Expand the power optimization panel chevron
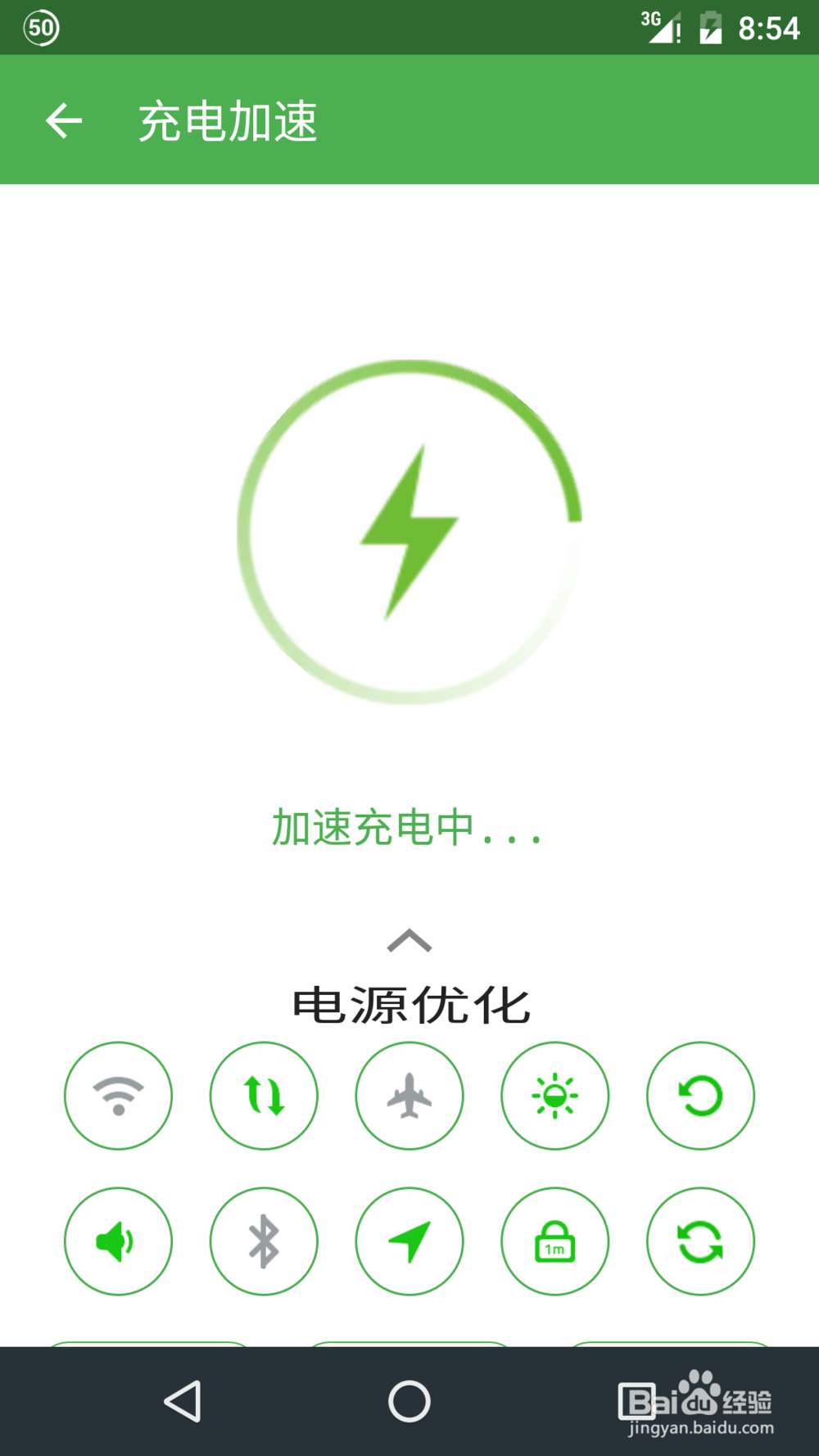 (x=409, y=941)
